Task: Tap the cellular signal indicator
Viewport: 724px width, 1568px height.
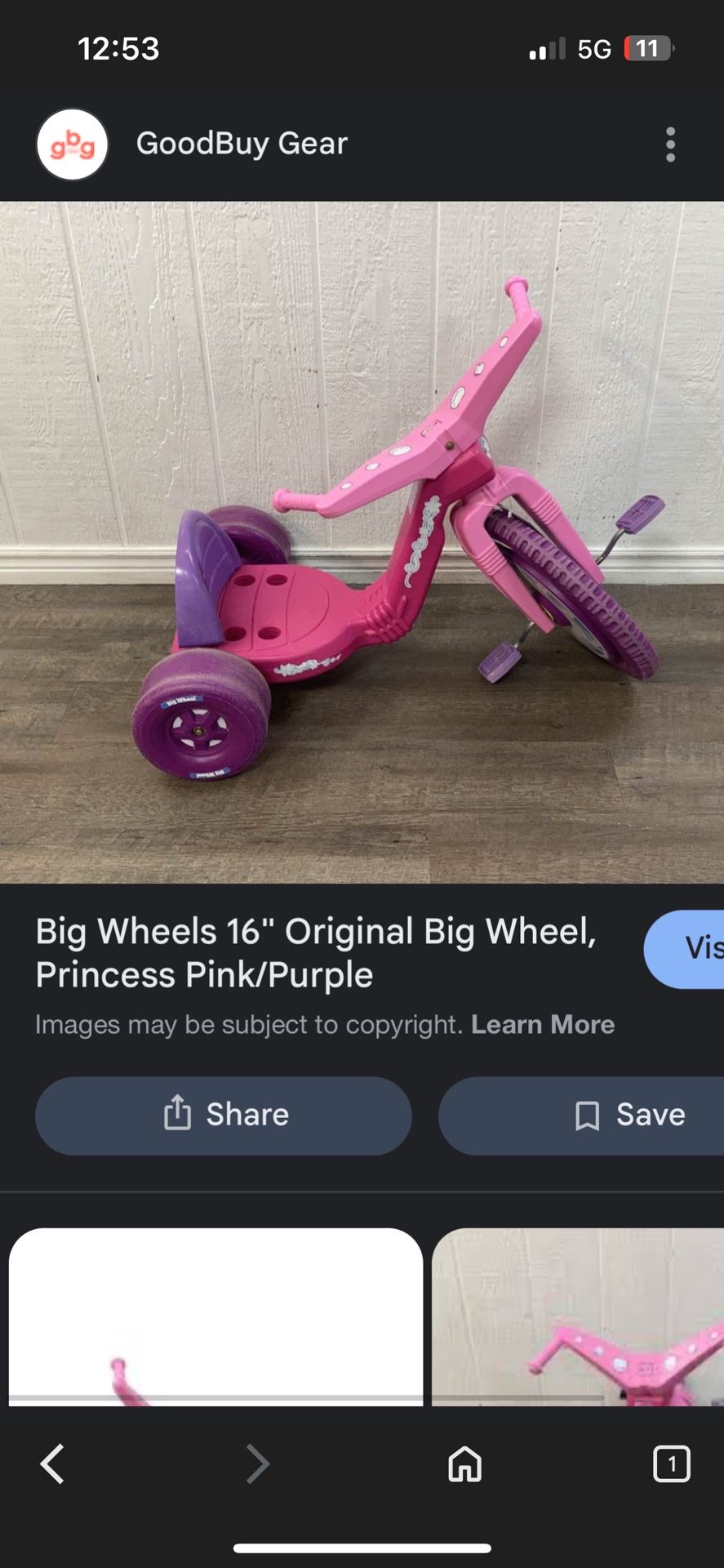Action: pos(545,47)
